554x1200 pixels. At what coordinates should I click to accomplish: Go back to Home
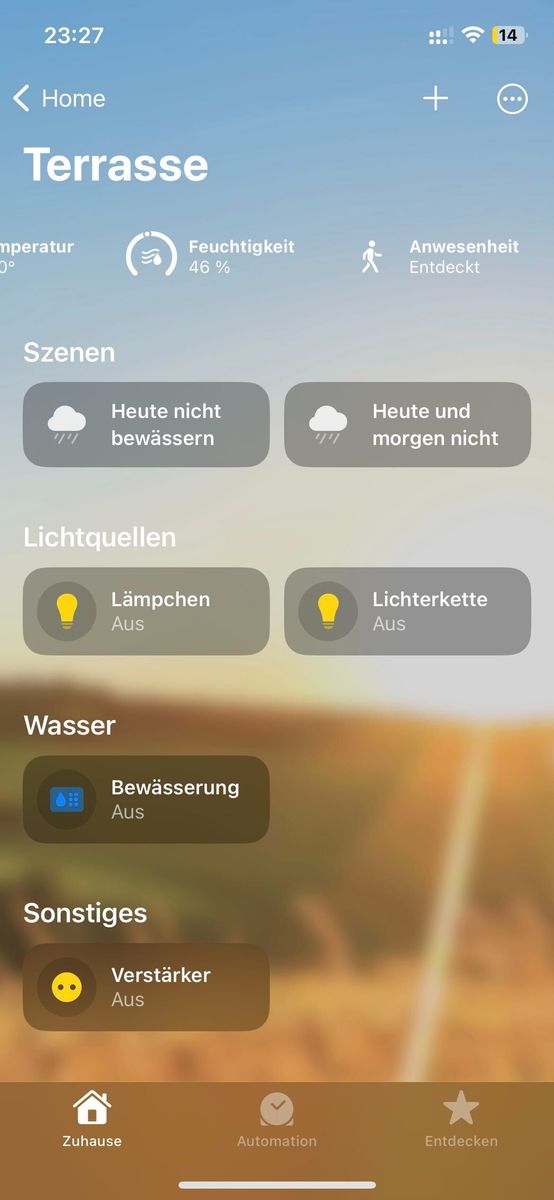click(x=59, y=98)
